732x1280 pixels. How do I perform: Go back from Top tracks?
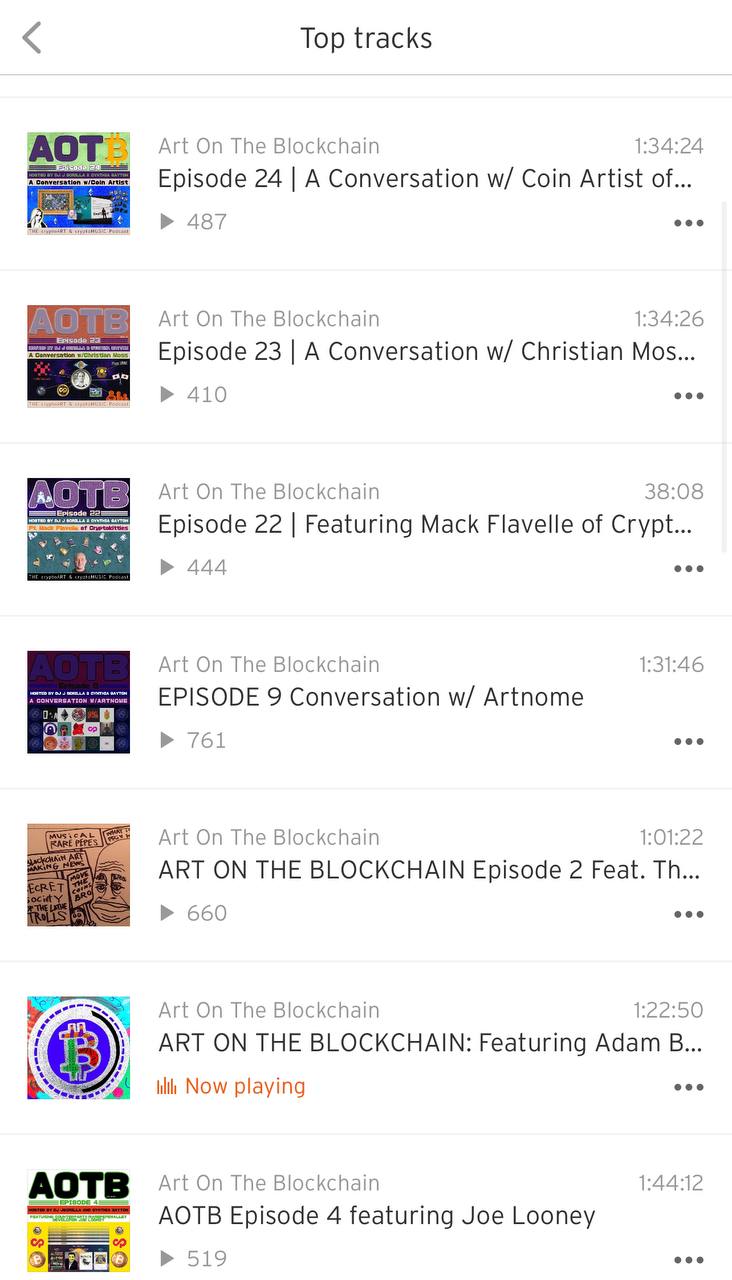(32, 38)
